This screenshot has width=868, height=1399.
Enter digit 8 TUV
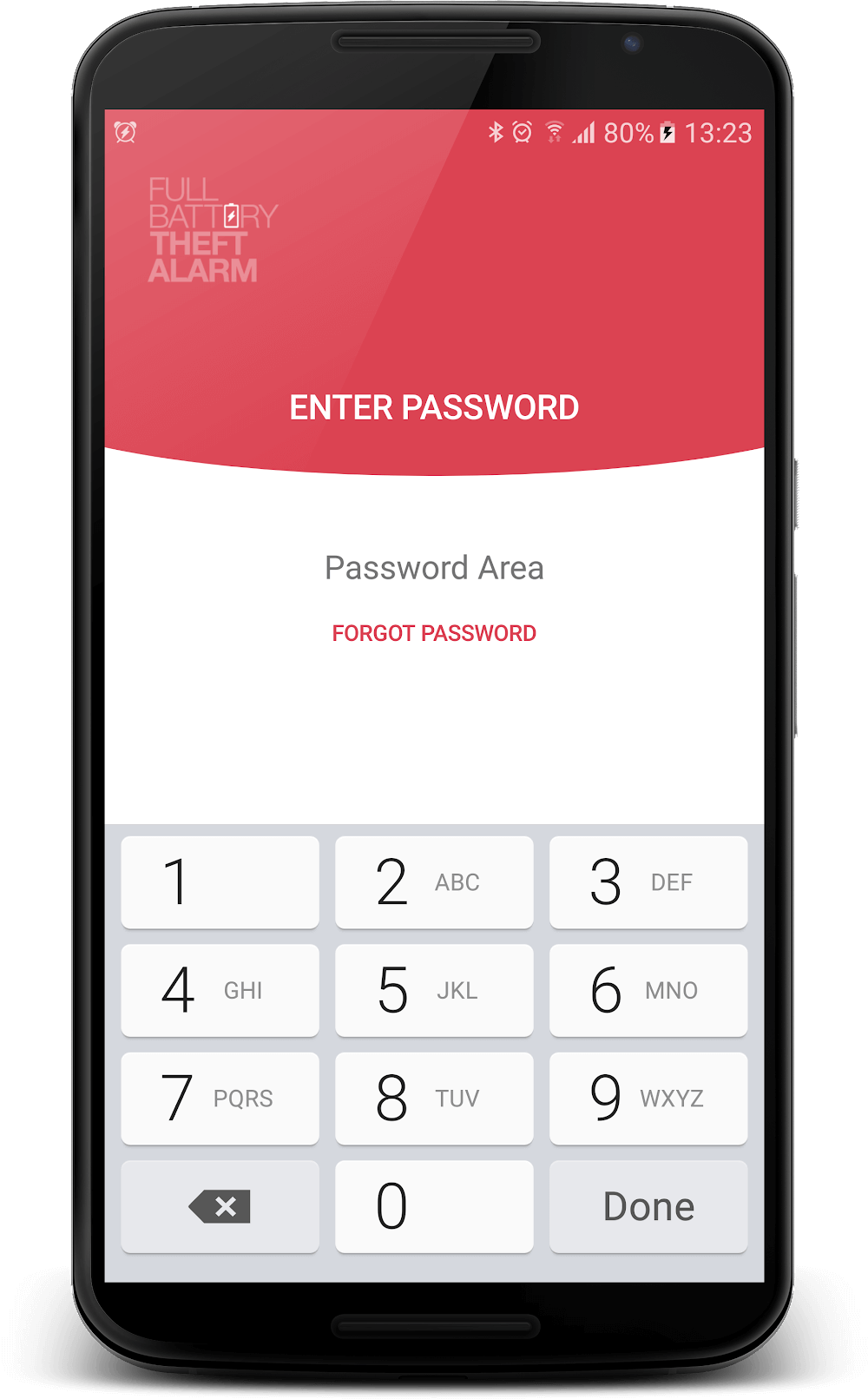[x=434, y=1098]
